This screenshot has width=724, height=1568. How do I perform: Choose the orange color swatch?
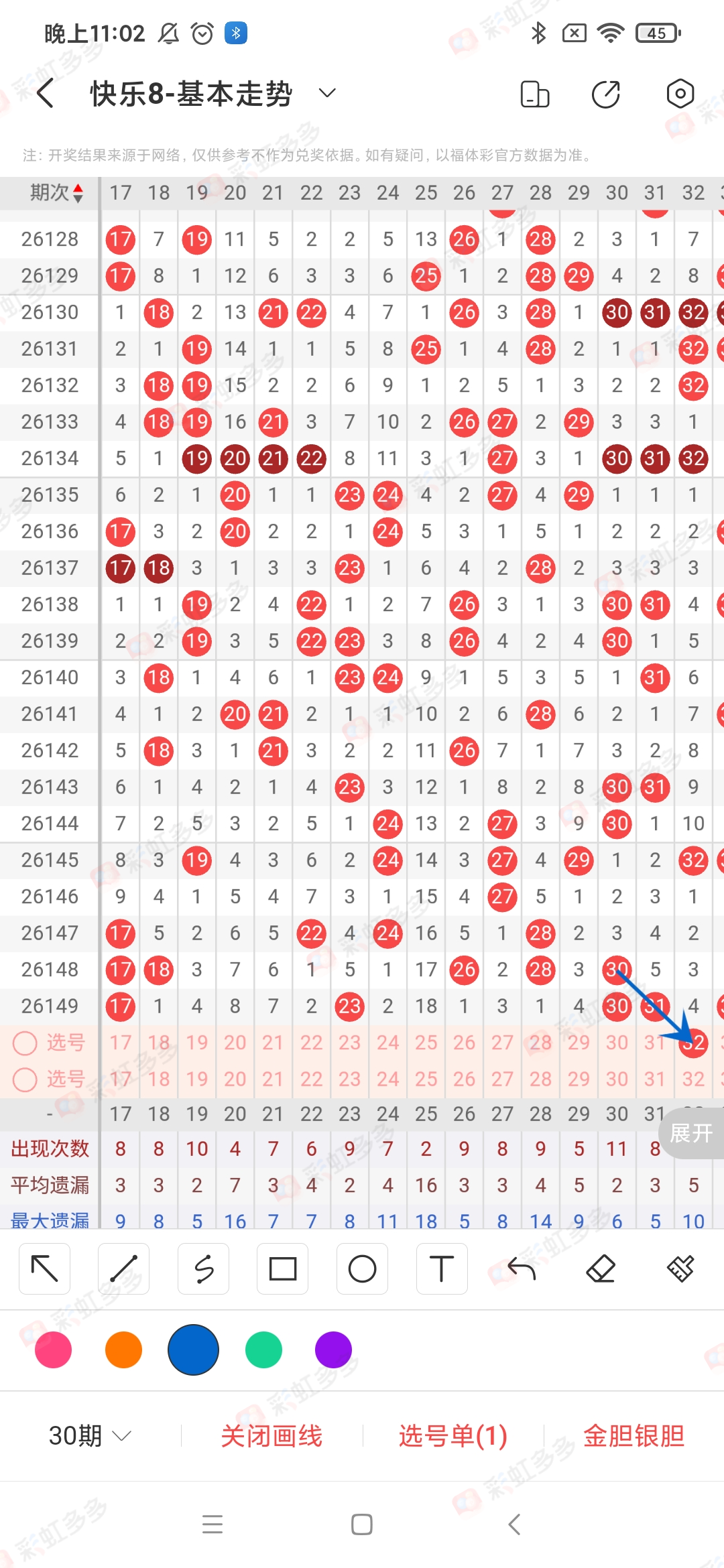(x=123, y=1350)
